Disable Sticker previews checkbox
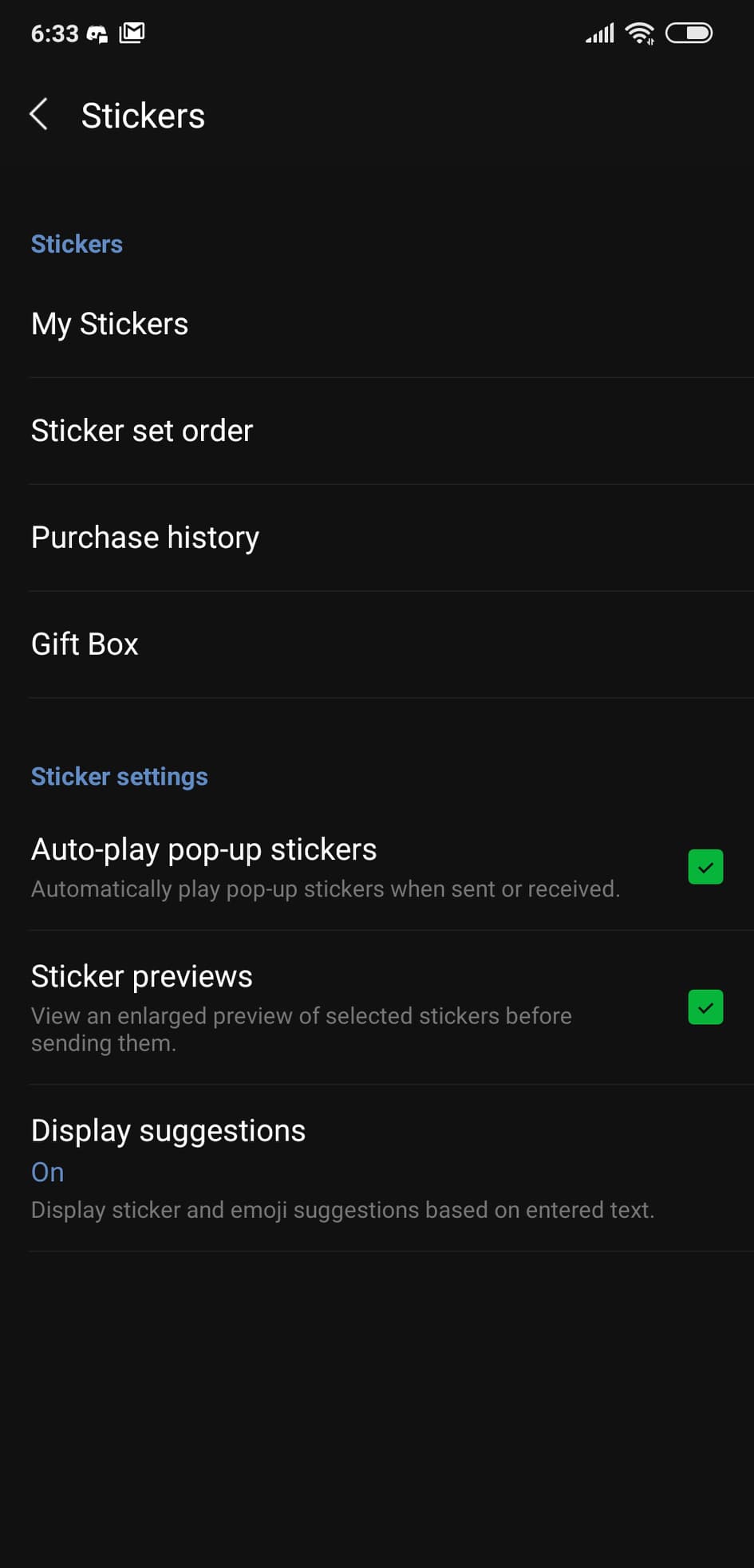Screen dimensions: 754x1568 [705, 1007]
